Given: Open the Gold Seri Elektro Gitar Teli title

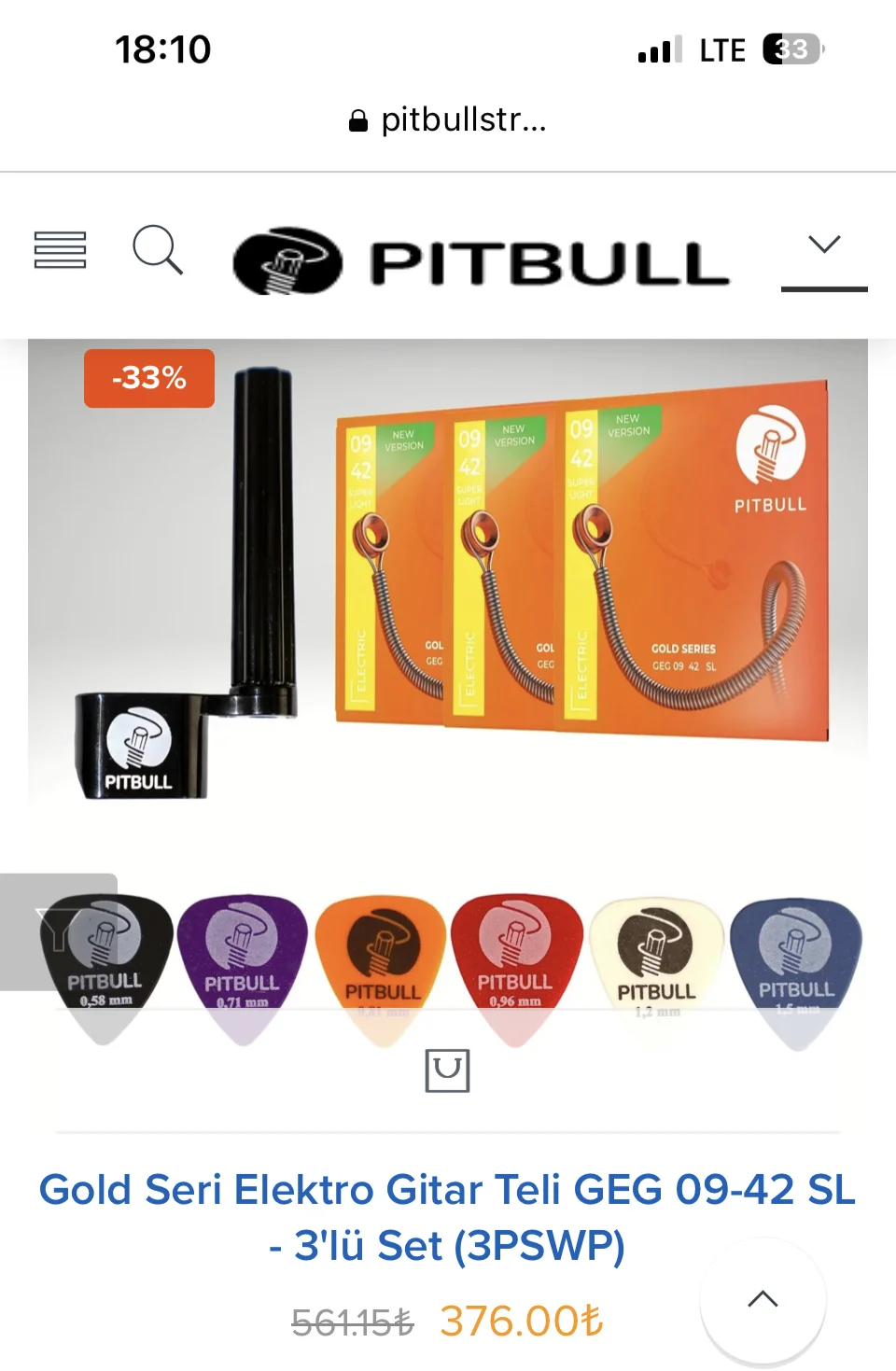Looking at the screenshot, I should tap(447, 1217).
